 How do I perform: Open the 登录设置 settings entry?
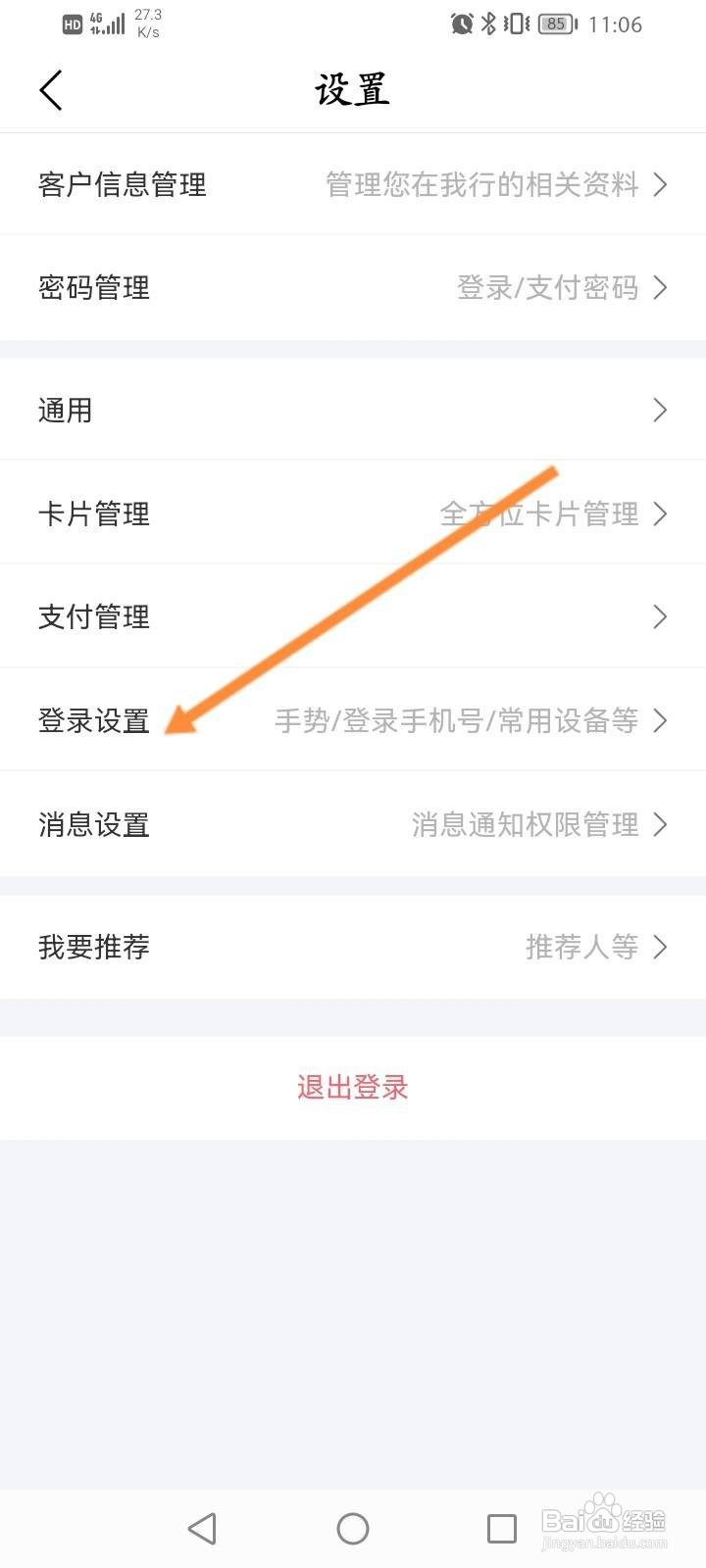tap(93, 720)
